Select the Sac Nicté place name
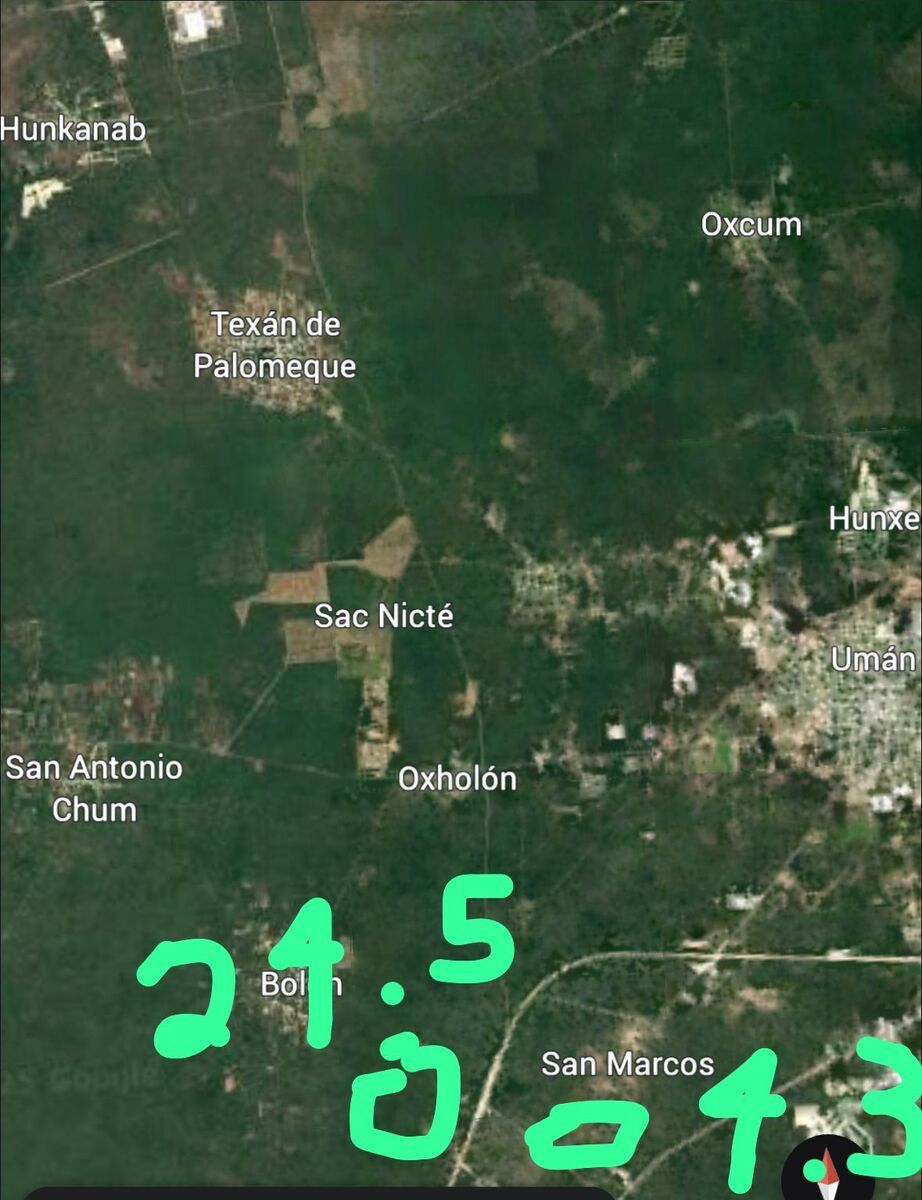 pyautogui.click(x=384, y=616)
